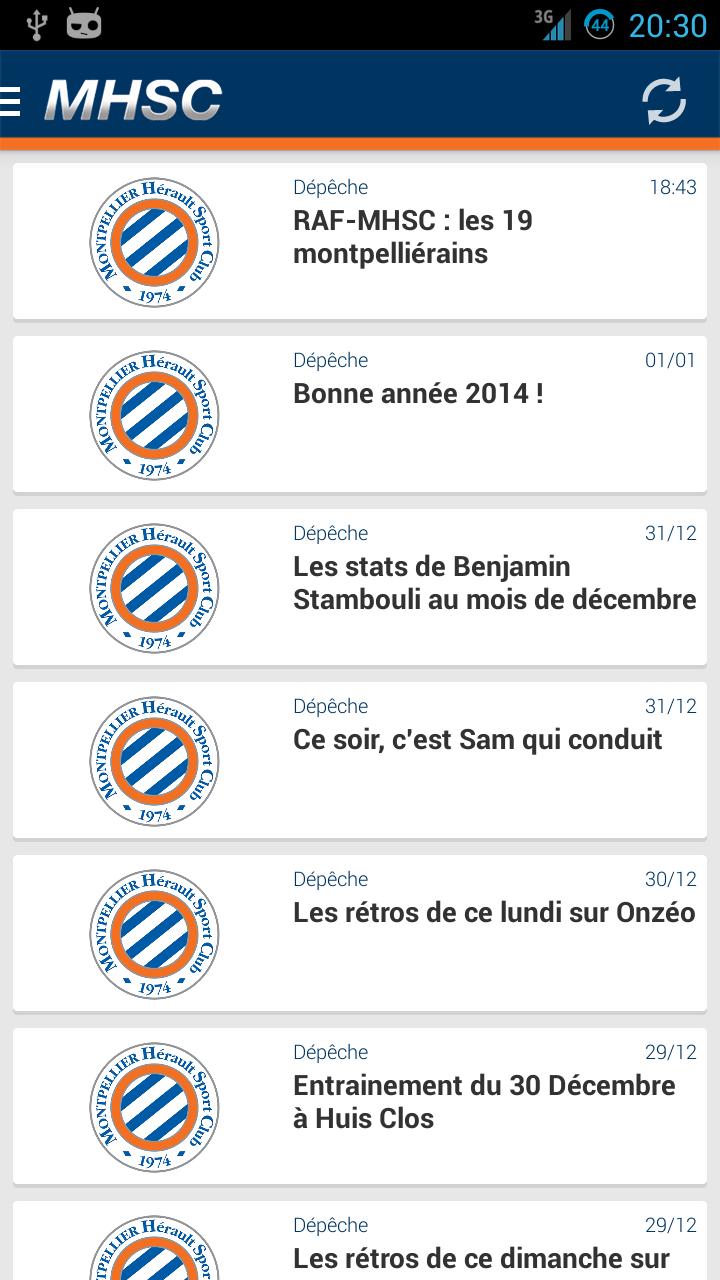The width and height of the screenshot is (720, 1280).
Task: Open Ce soir, c'est Sam qui conduit
Action: (477, 740)
